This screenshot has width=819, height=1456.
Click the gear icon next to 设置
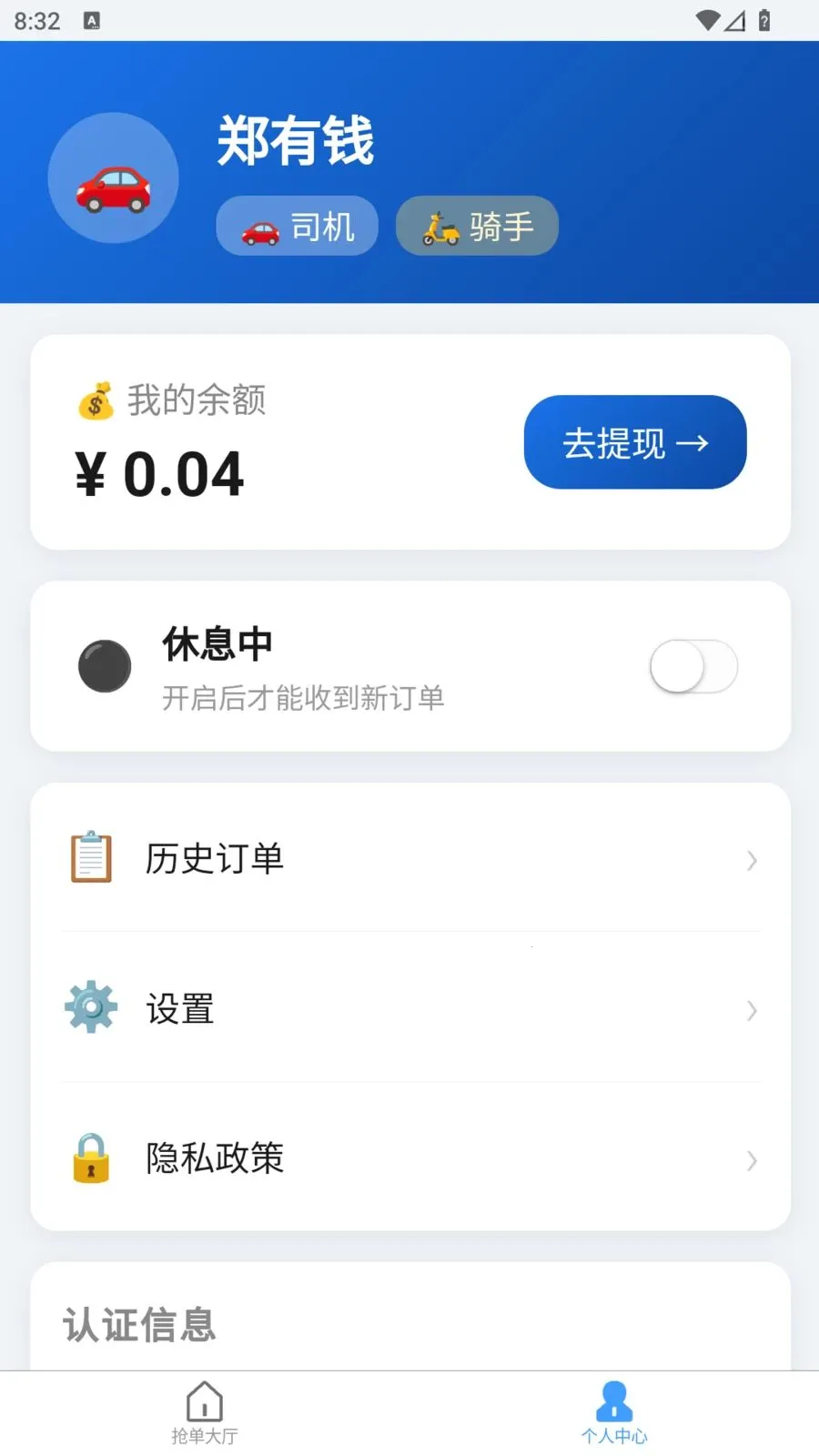[x=89, y=1007]
